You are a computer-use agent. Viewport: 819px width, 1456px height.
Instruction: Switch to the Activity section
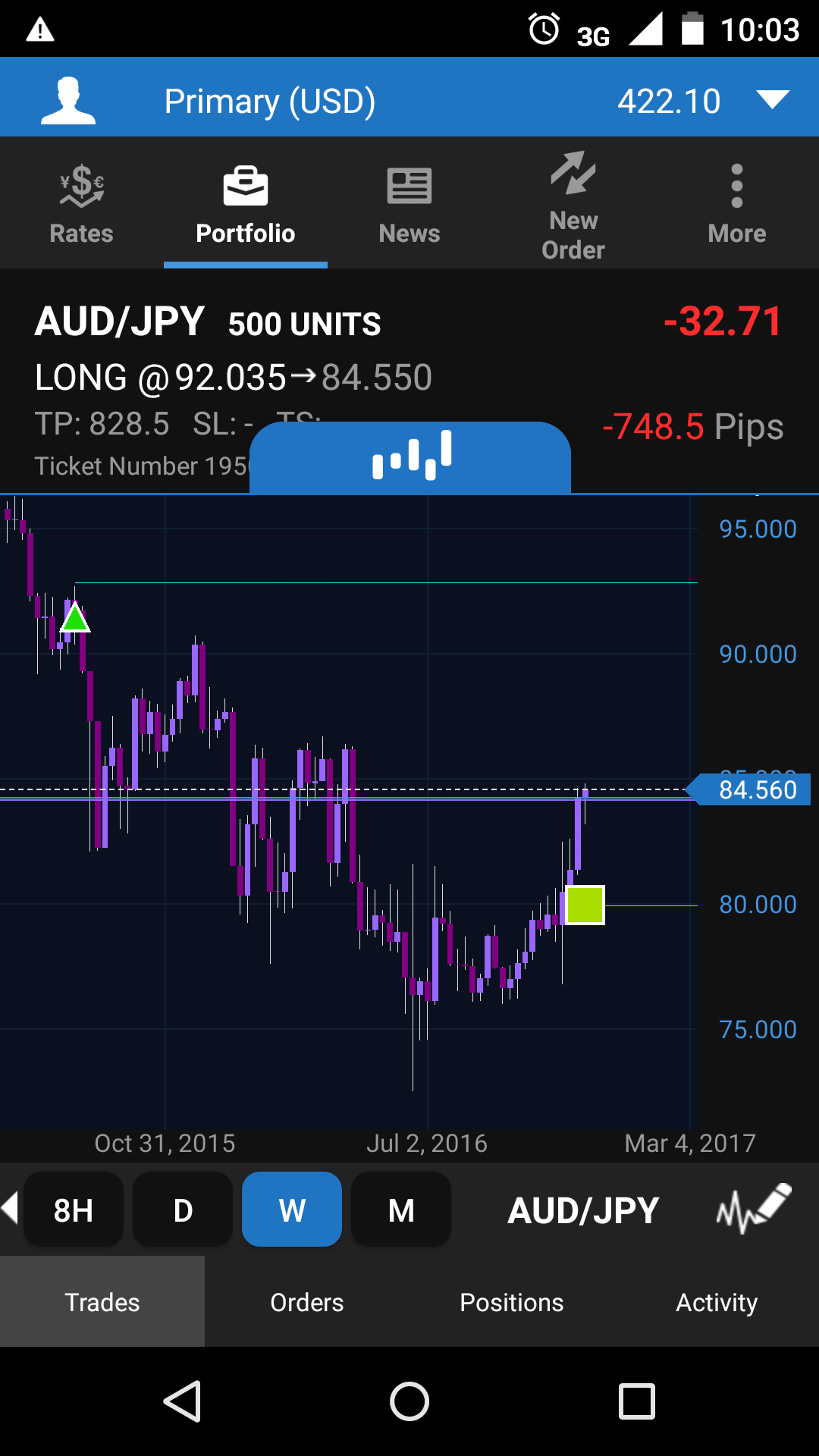[x=717, y=1302]
